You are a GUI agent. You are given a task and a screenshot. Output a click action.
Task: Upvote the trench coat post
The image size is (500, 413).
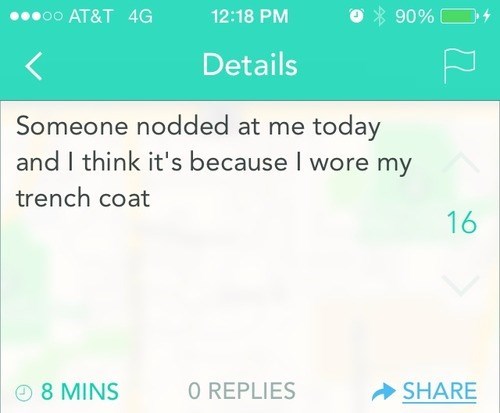(x=461, y=162)
